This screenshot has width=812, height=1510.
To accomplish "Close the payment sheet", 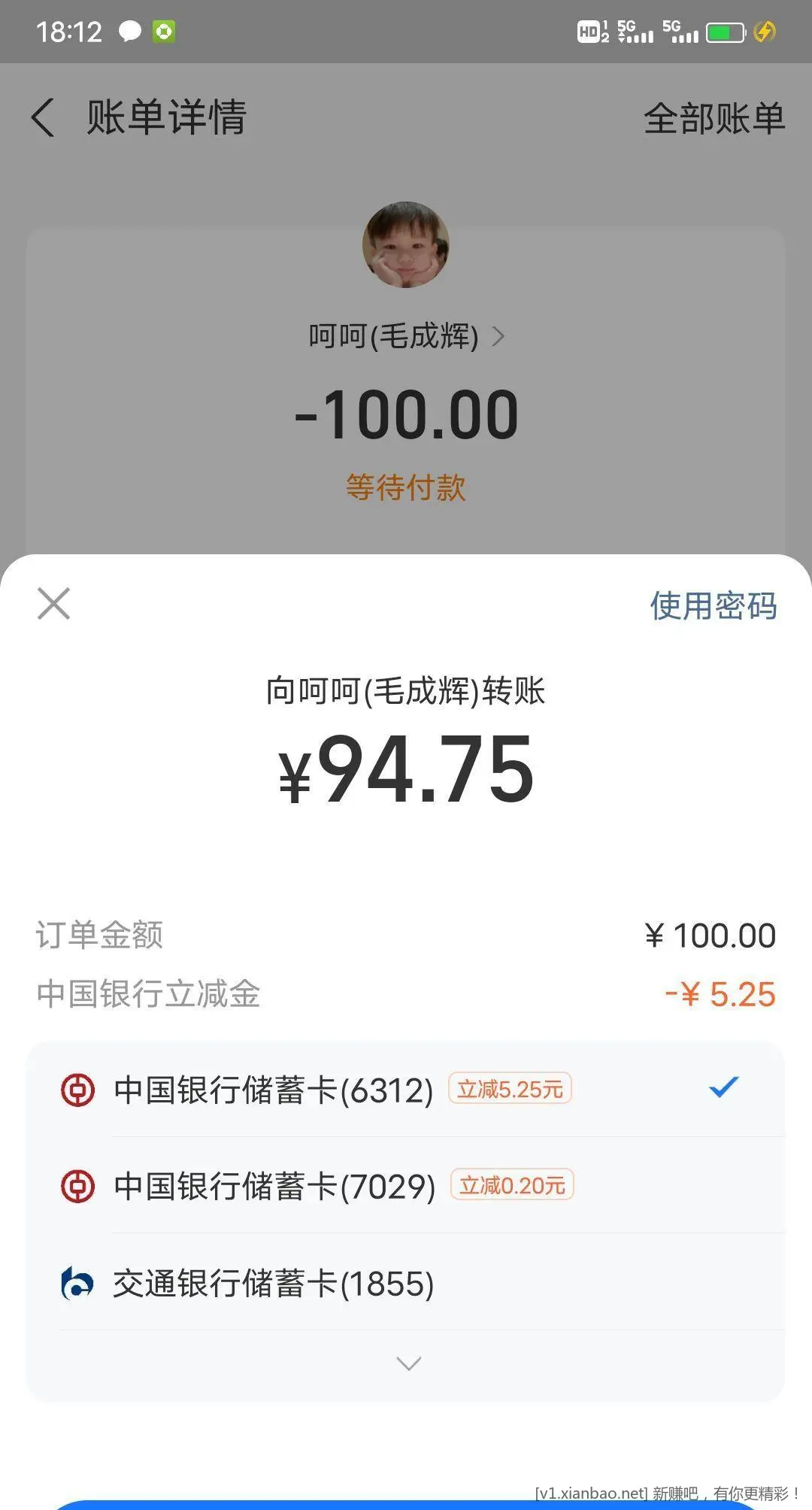I will [x=53, y=604].
